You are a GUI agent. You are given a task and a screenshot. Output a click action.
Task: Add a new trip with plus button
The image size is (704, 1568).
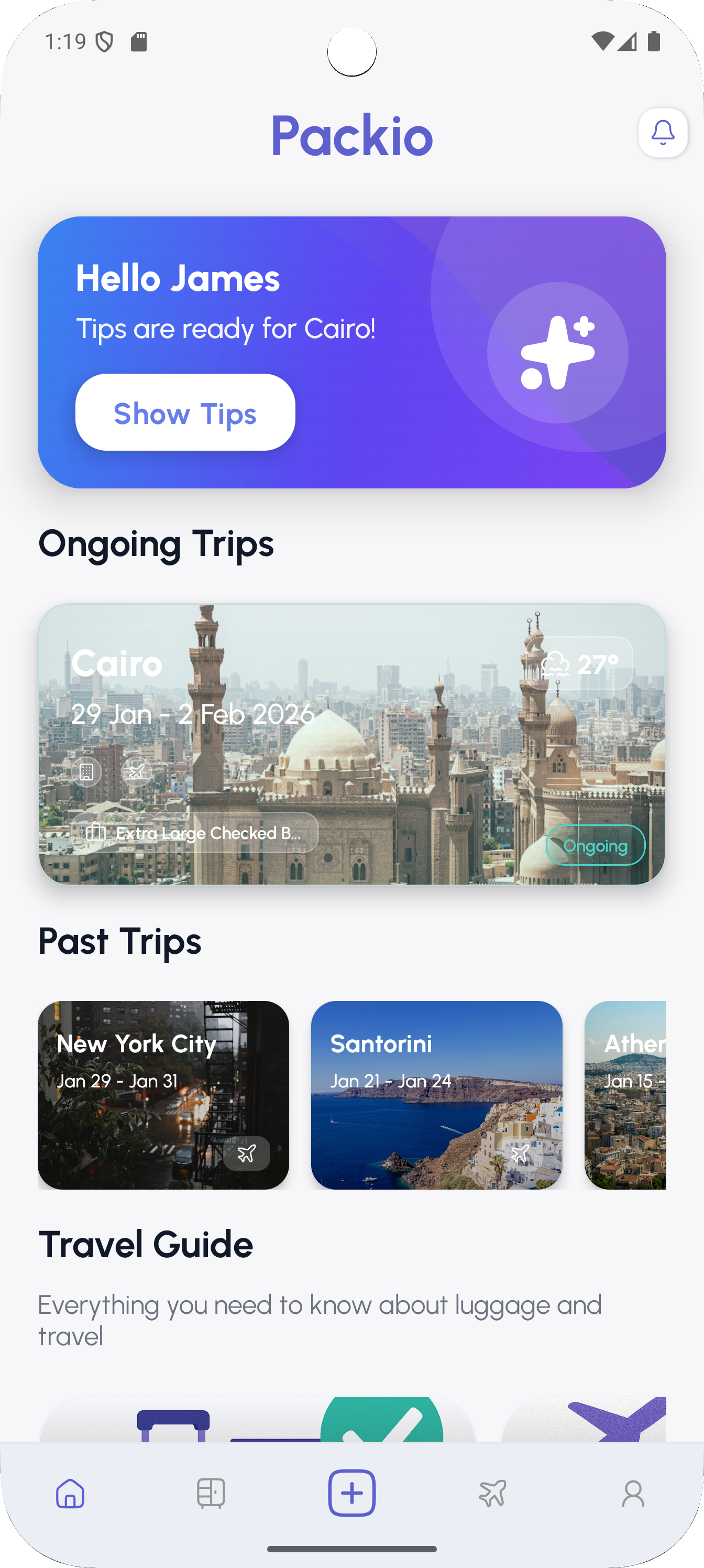[x=351, y=1493]
